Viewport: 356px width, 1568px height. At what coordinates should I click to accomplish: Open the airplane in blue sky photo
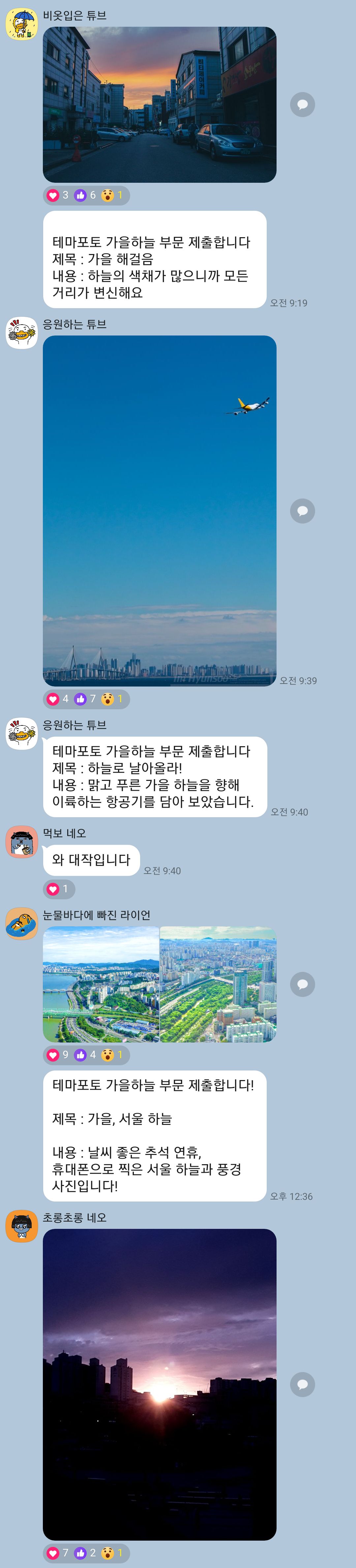click(160, 510)
